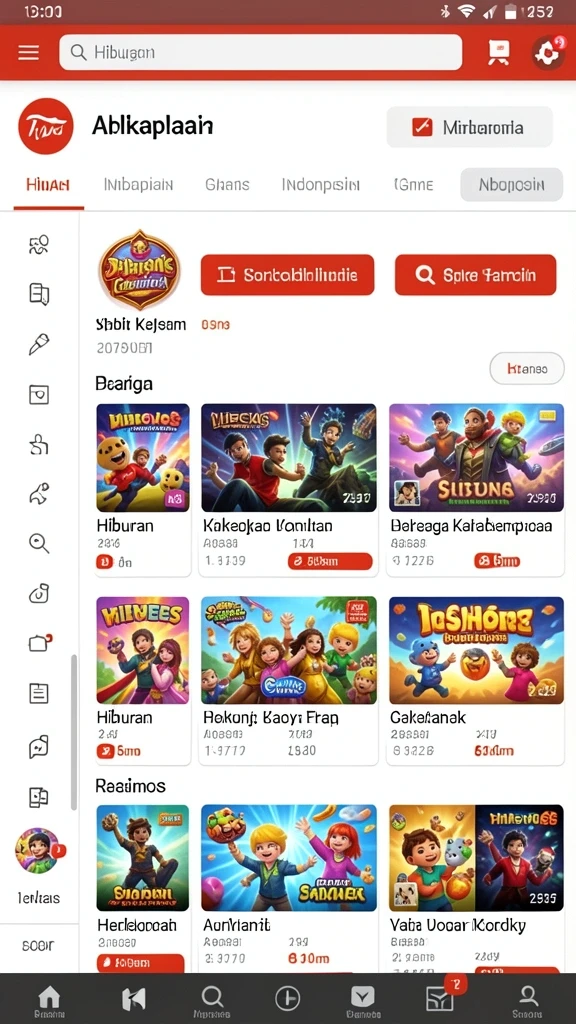Switch to the Indonpsiin tab
The width and height of the screenshot is (576, 1024).
coord(321,184)
